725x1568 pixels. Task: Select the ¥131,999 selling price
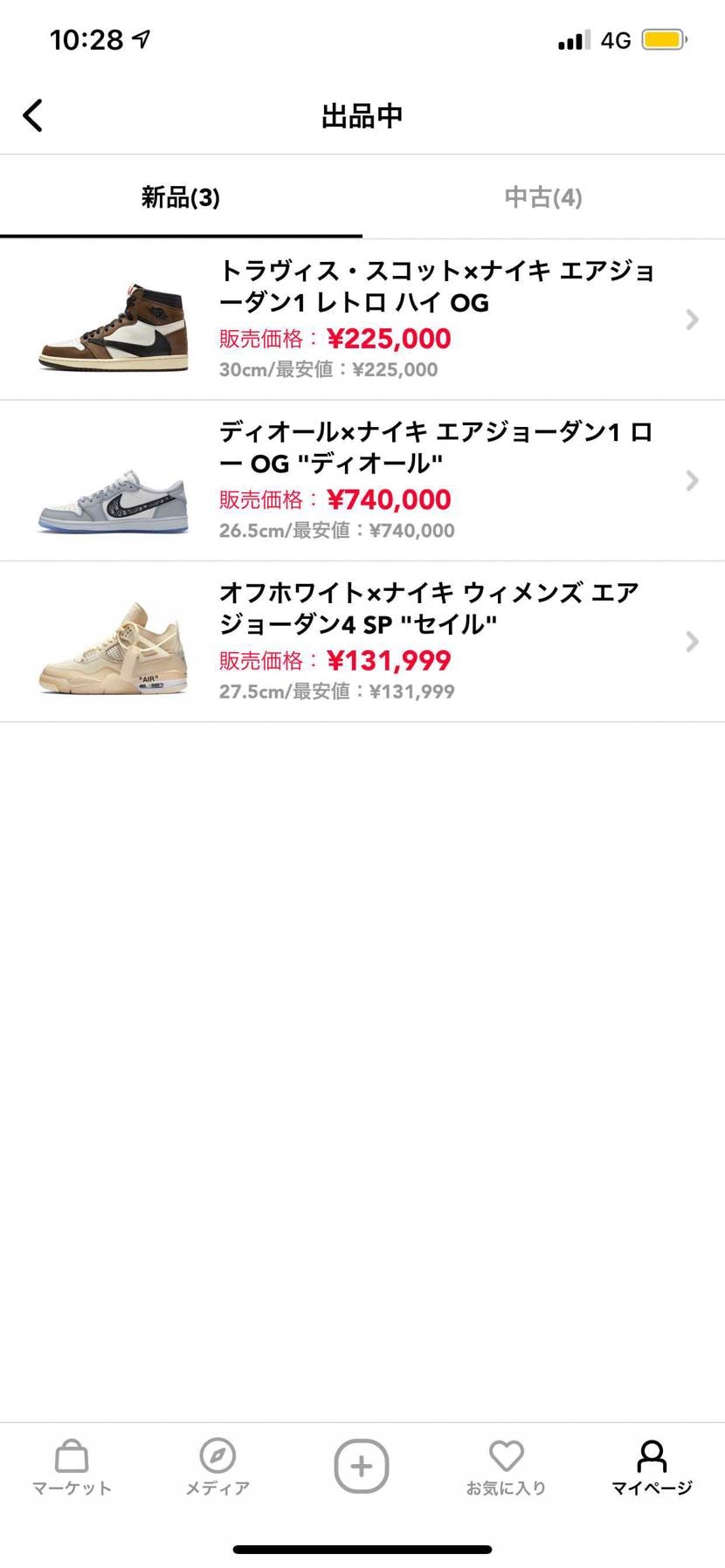pyautogui.click(x=389, y=661)
